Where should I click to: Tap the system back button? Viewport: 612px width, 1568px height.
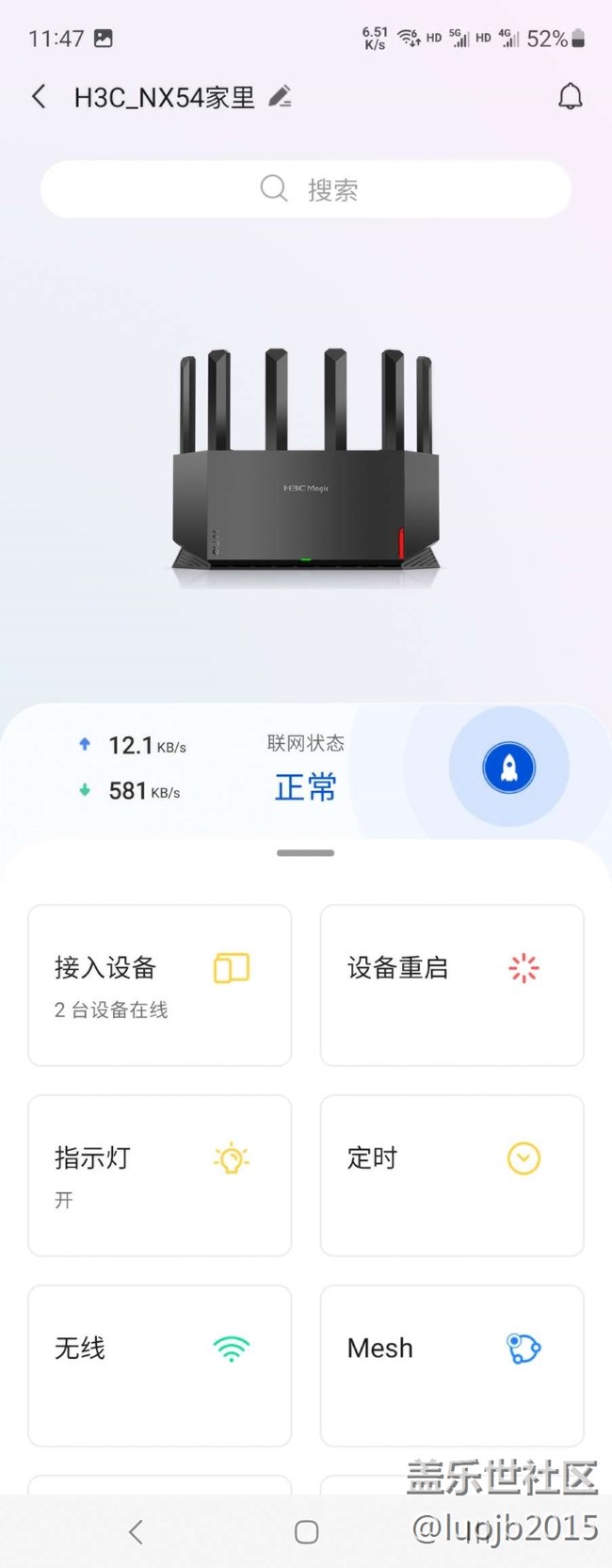136,1532
